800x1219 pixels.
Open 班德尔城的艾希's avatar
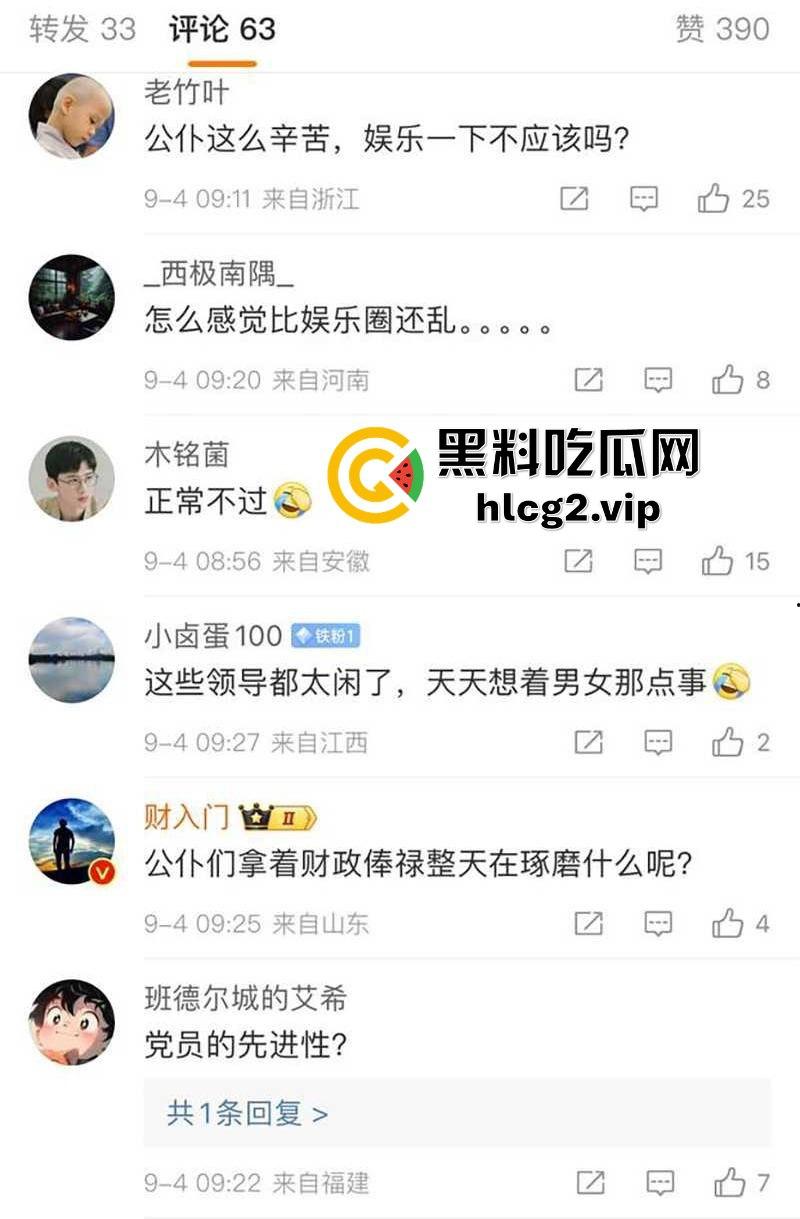pos(71,1021)
